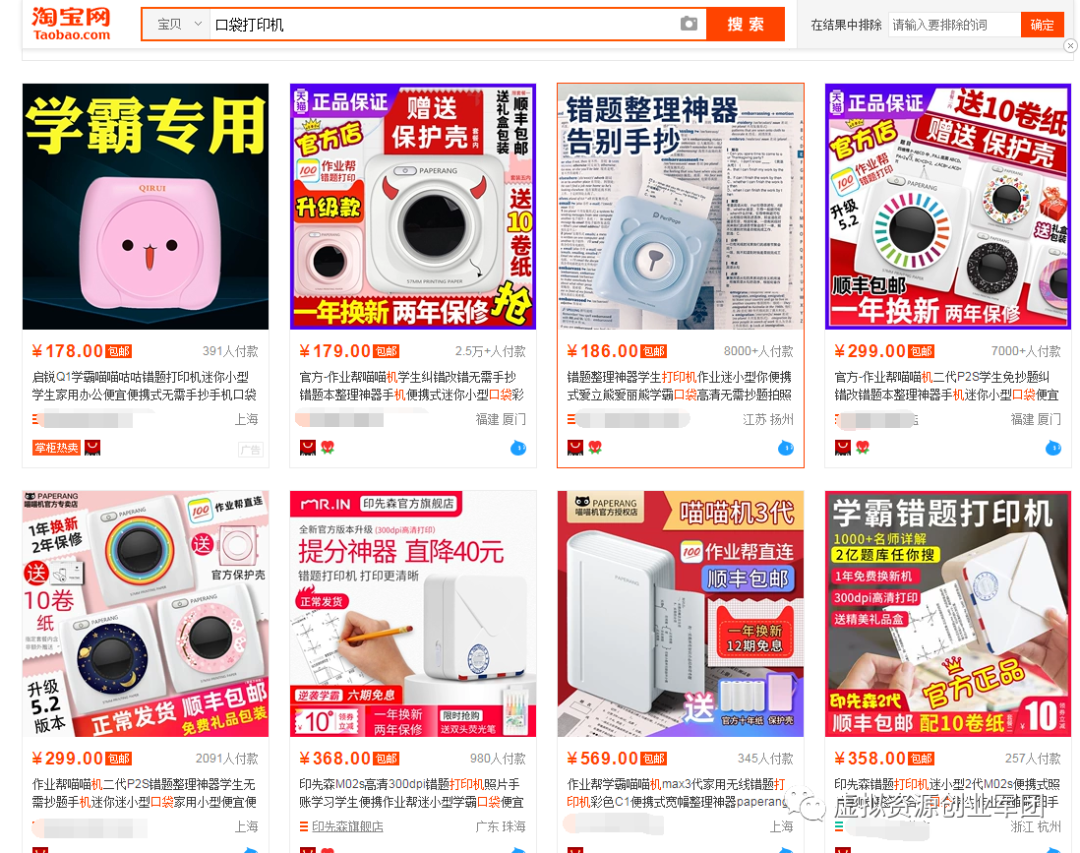Visit the 印先森旗舰店 shop link
The image size is (1080, 853).
click(346, 827)
